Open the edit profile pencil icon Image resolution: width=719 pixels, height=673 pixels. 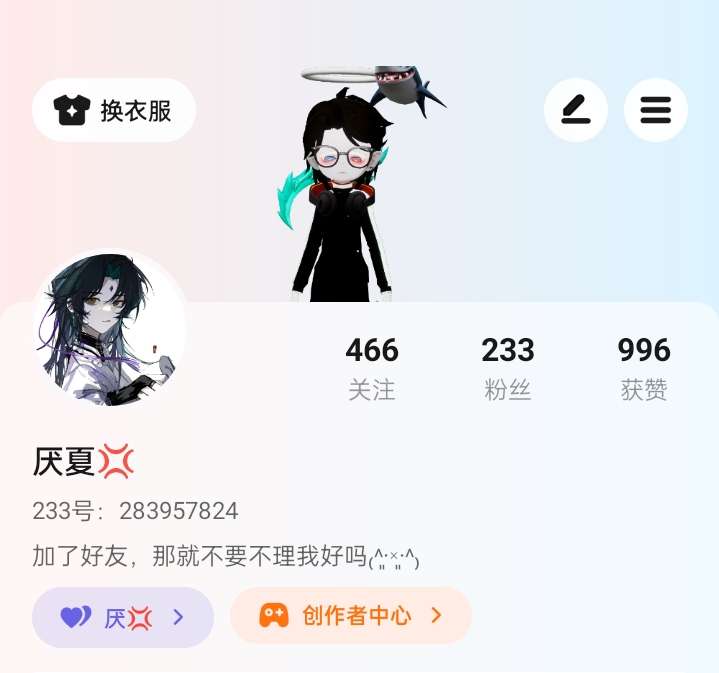pyautogui.click(x=575, y=110)
